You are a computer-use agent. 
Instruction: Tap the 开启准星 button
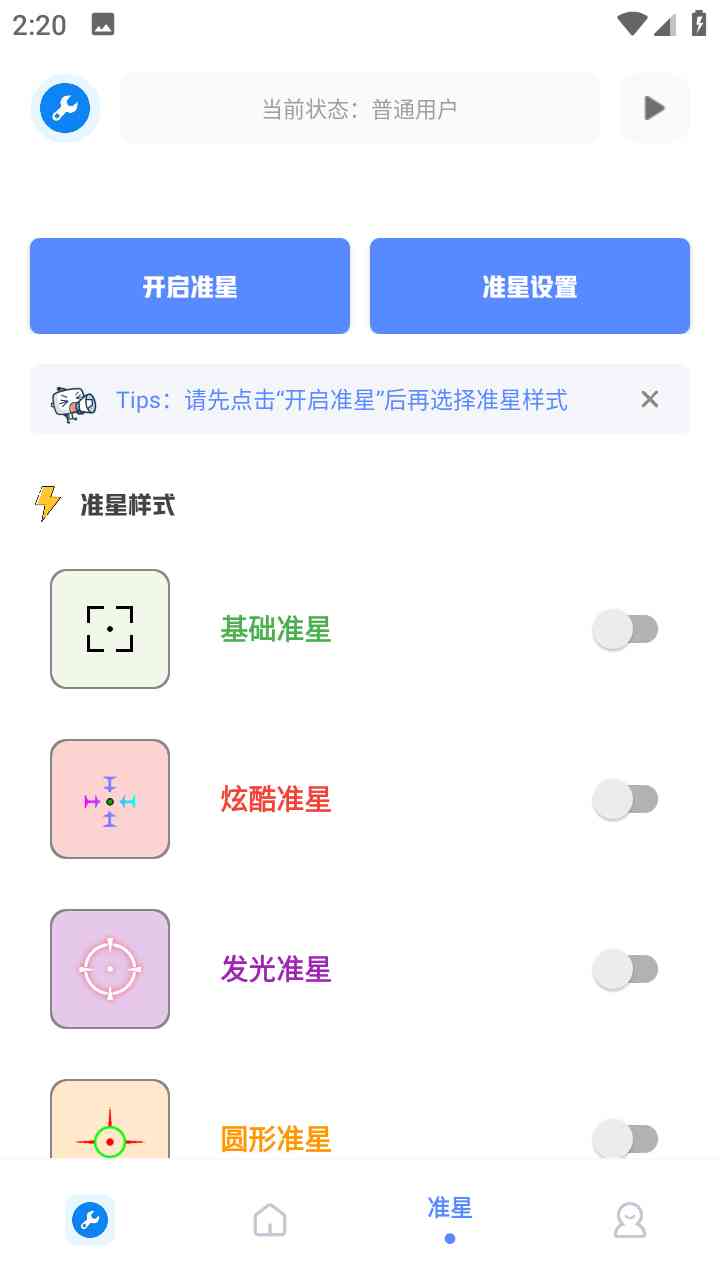pos(190,286)
